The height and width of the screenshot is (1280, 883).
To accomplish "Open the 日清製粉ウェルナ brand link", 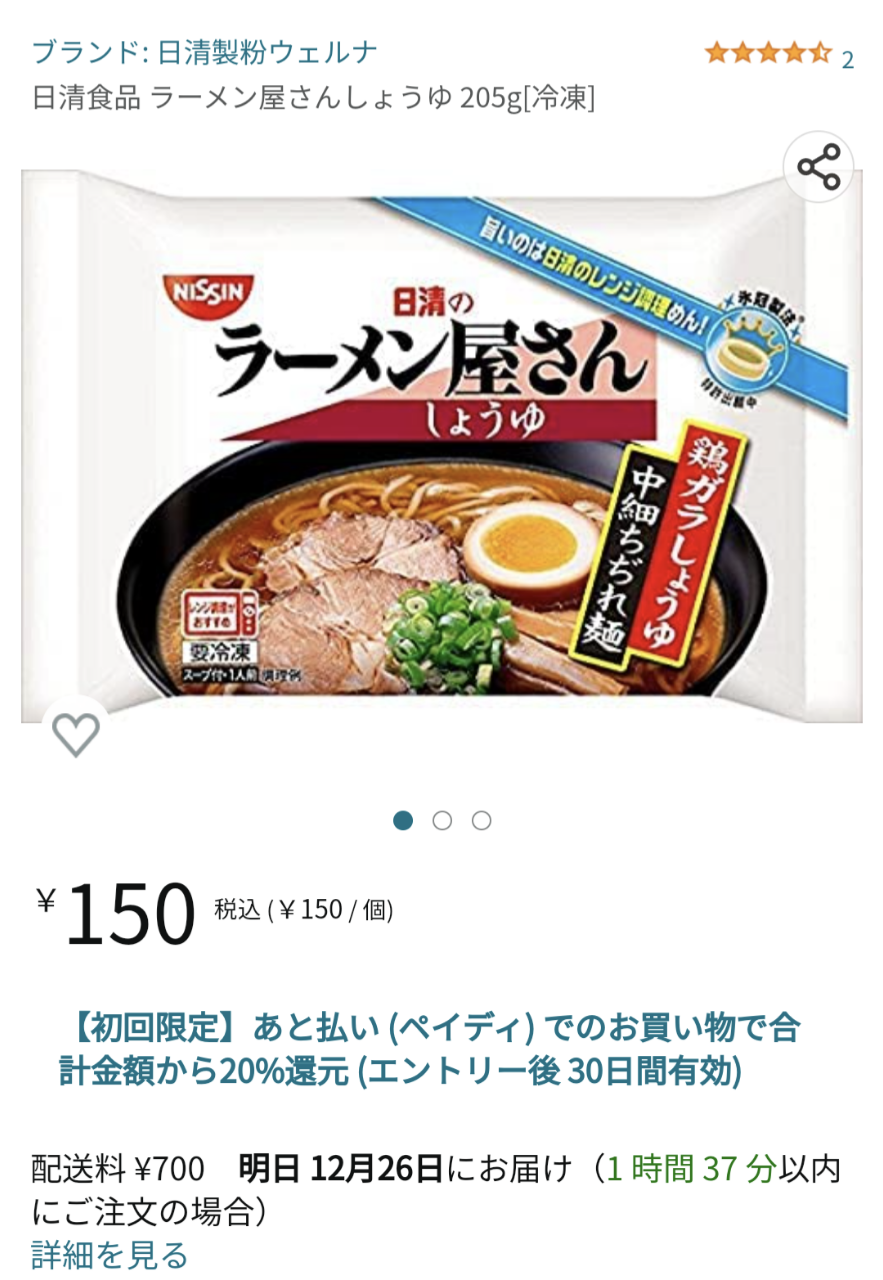I will [x=205, y=53].
